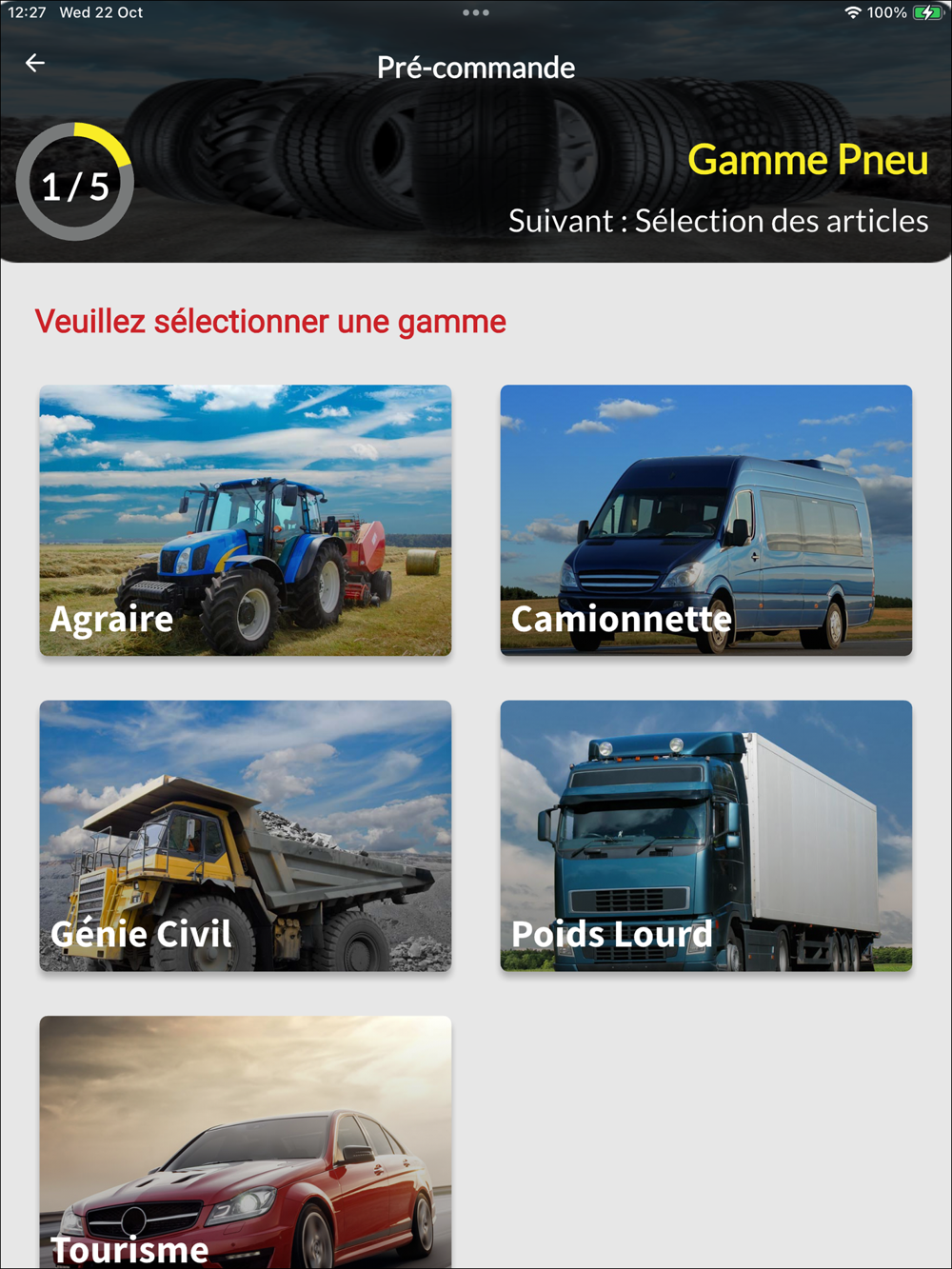
Task: Open the Génie Civil range
Action: coord(246,836)
